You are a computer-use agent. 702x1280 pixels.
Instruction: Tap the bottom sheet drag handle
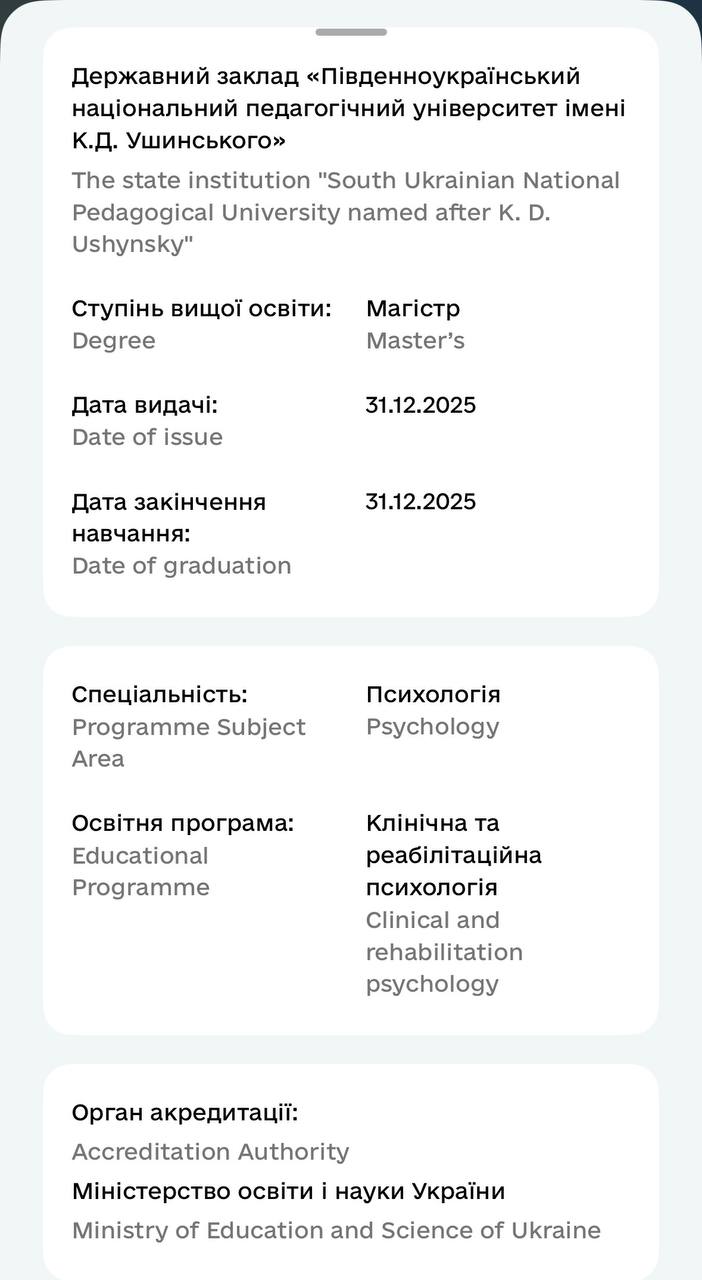[x=351, y=32]
